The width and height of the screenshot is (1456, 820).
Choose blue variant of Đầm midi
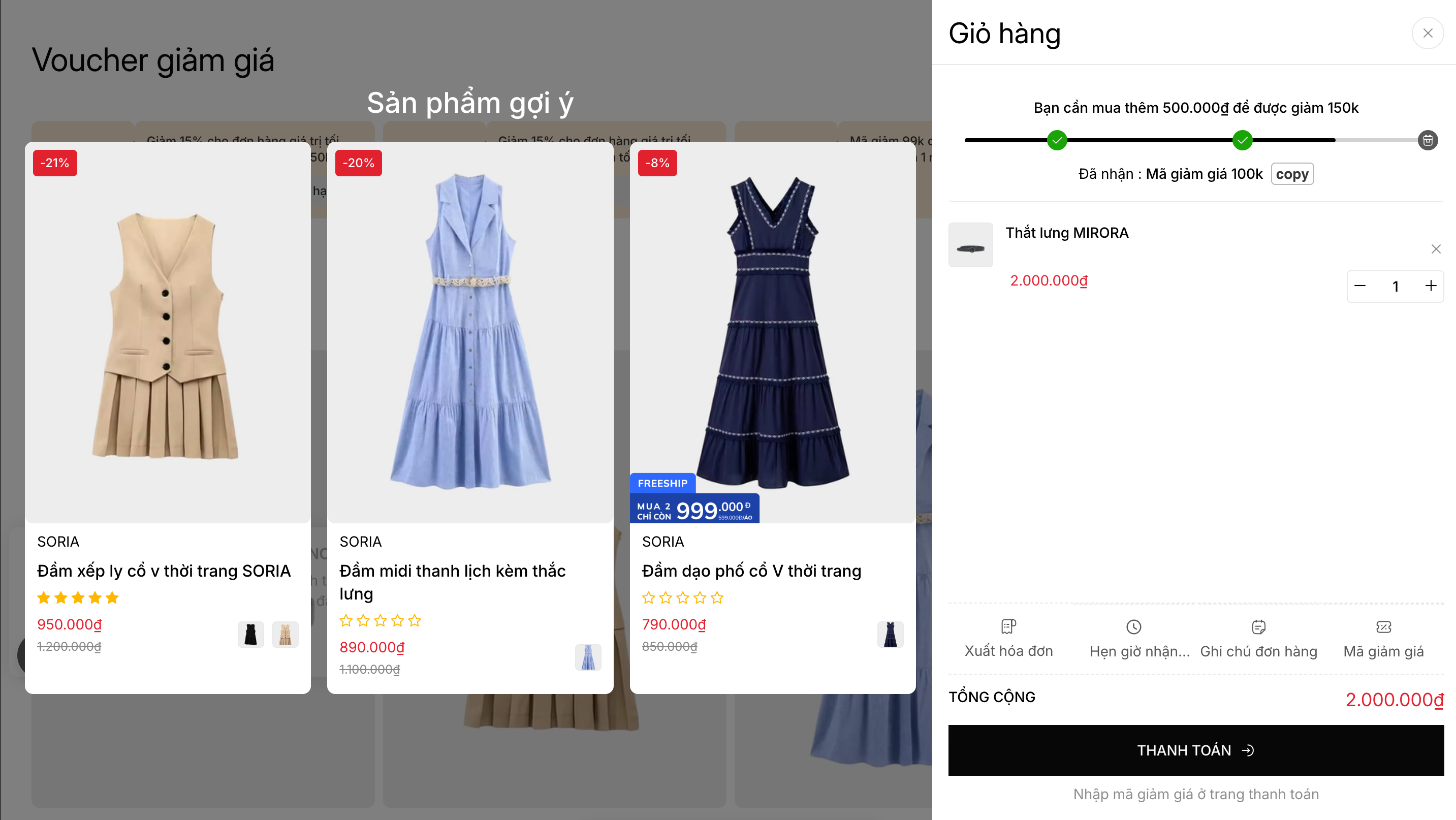click(x=588, y=657)
